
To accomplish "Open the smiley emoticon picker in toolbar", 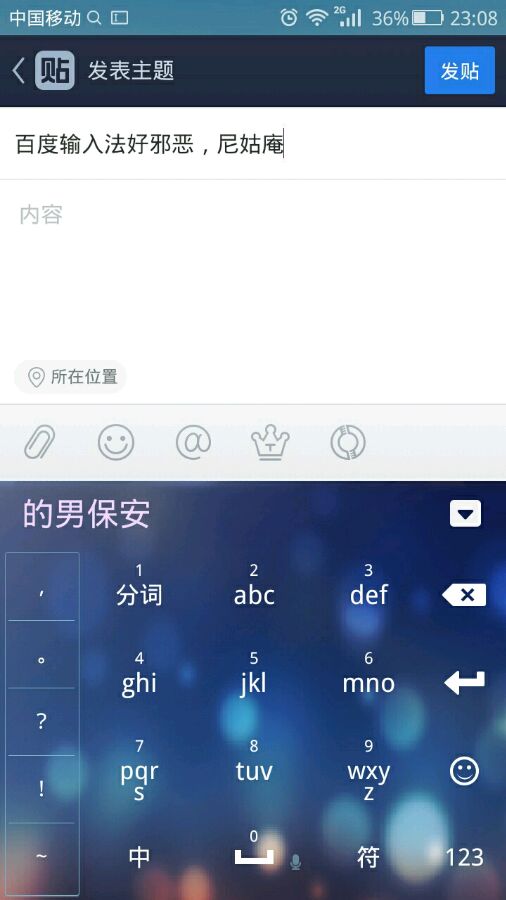I will [116, 443].
